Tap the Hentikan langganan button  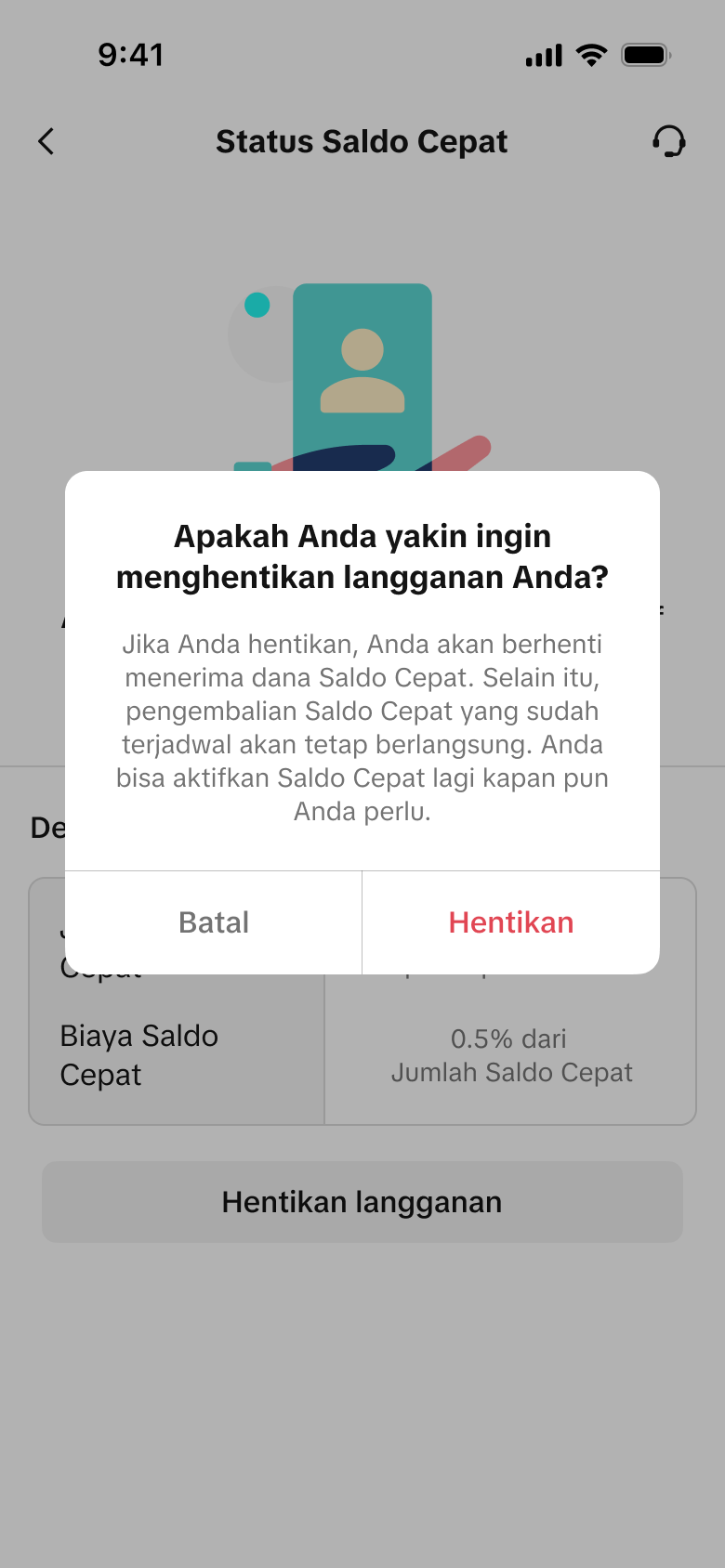[x=362, y=1202]
